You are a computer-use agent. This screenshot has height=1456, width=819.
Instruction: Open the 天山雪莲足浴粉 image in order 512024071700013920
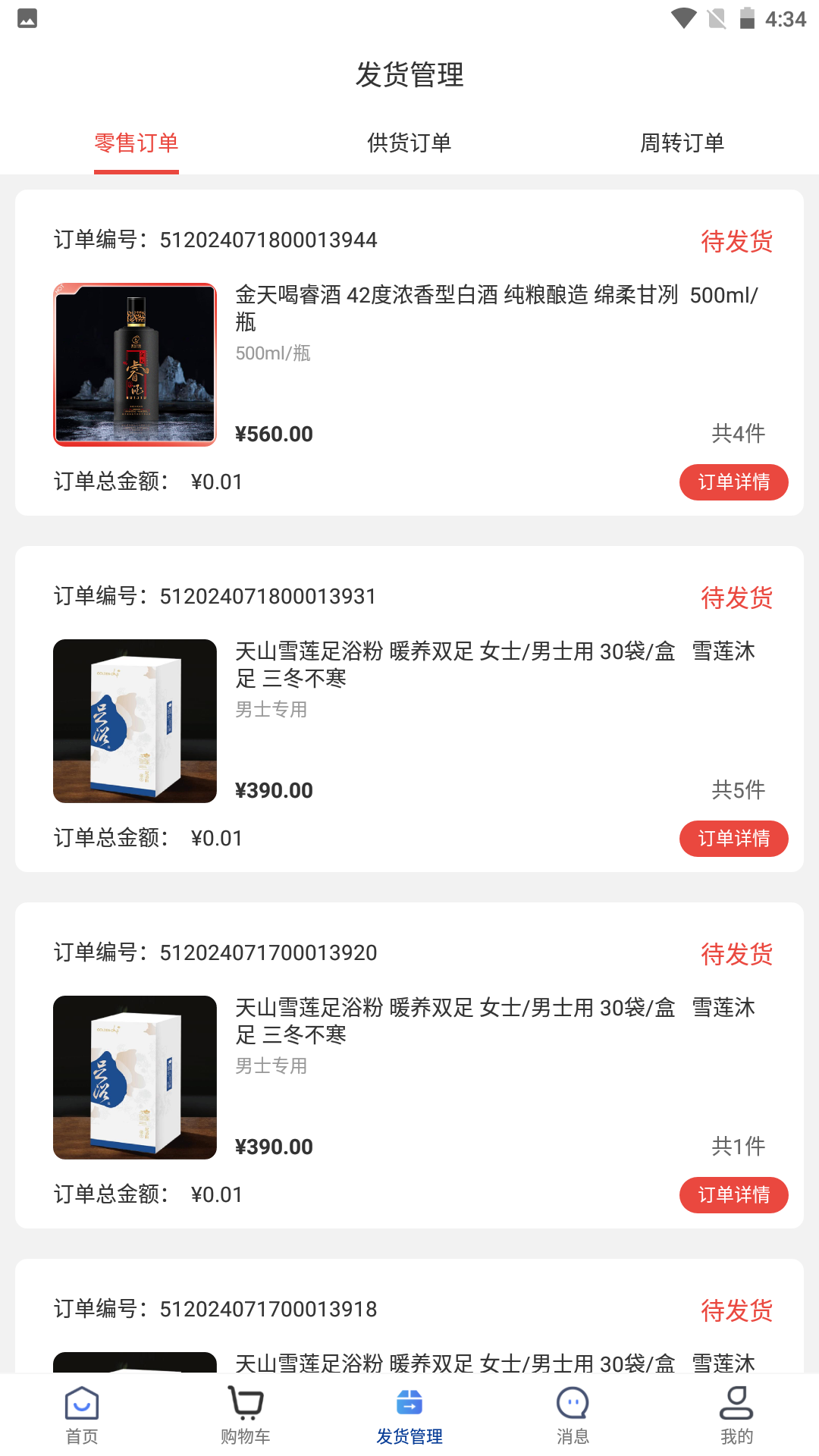click(x=135, y=1077)
